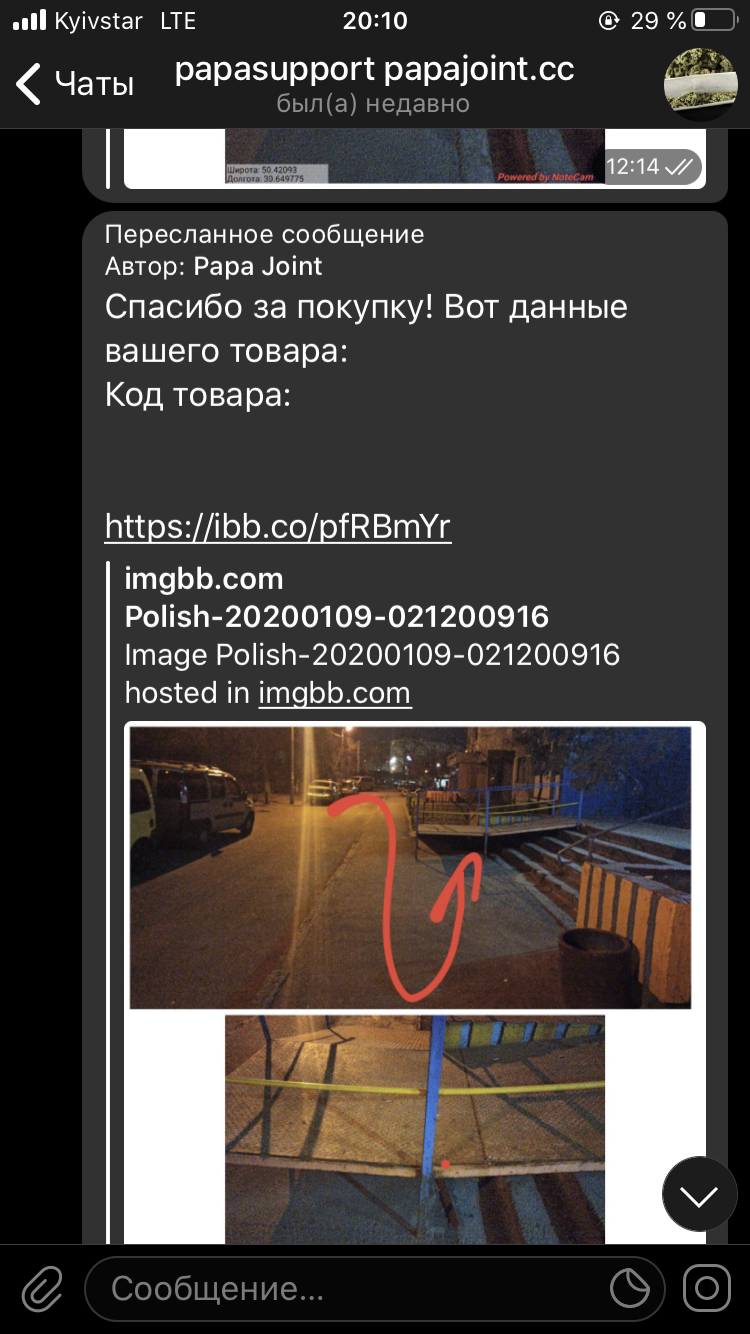Open the https://ibb.co/pfRBmYr link
Viewport: 750px width, 1334px height.
click(x=278, y=526)
